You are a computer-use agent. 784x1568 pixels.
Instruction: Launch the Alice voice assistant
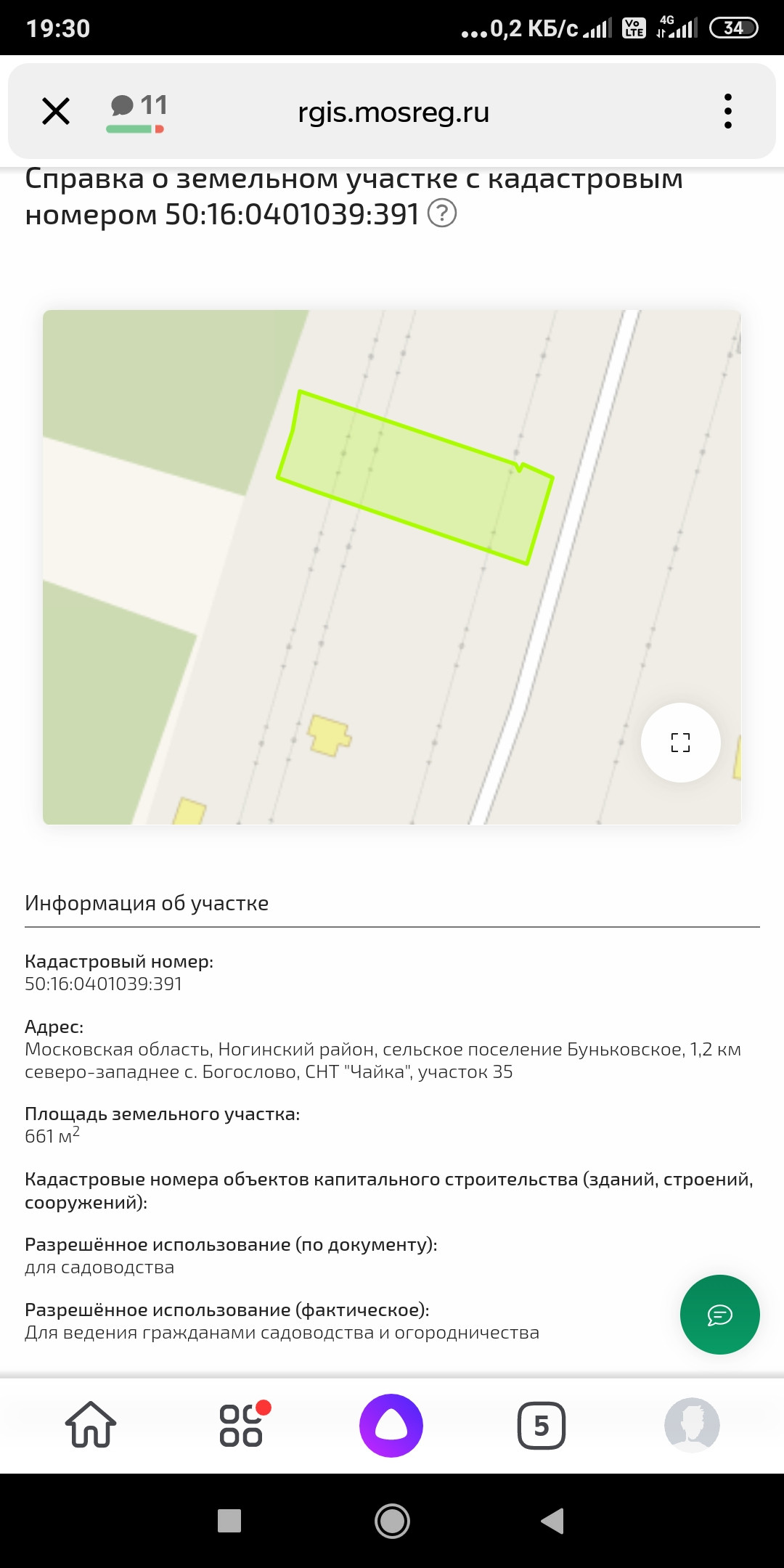click(391, 1425)
